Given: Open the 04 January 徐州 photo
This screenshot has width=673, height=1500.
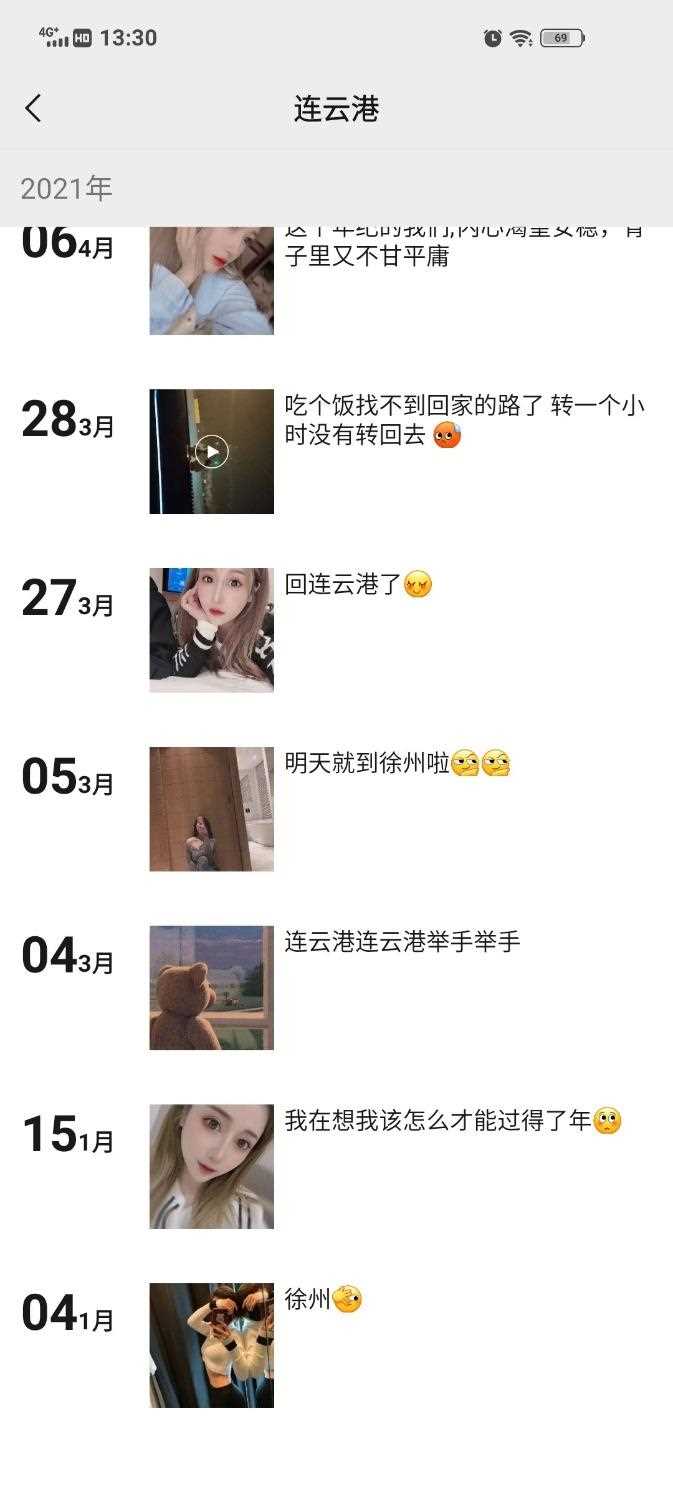Looking at the screenshot, I should pos(211,1345).
